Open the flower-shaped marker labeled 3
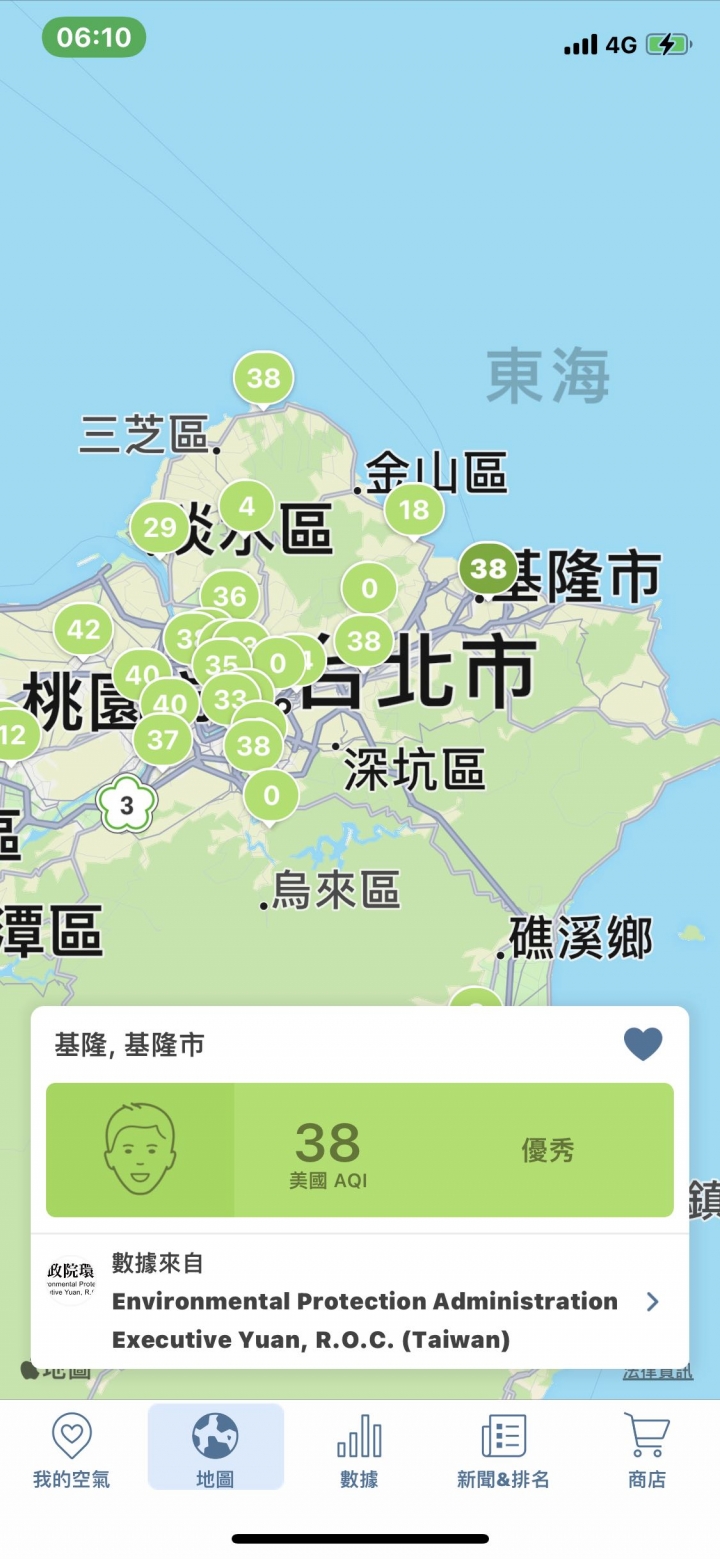 click(126, 806)
